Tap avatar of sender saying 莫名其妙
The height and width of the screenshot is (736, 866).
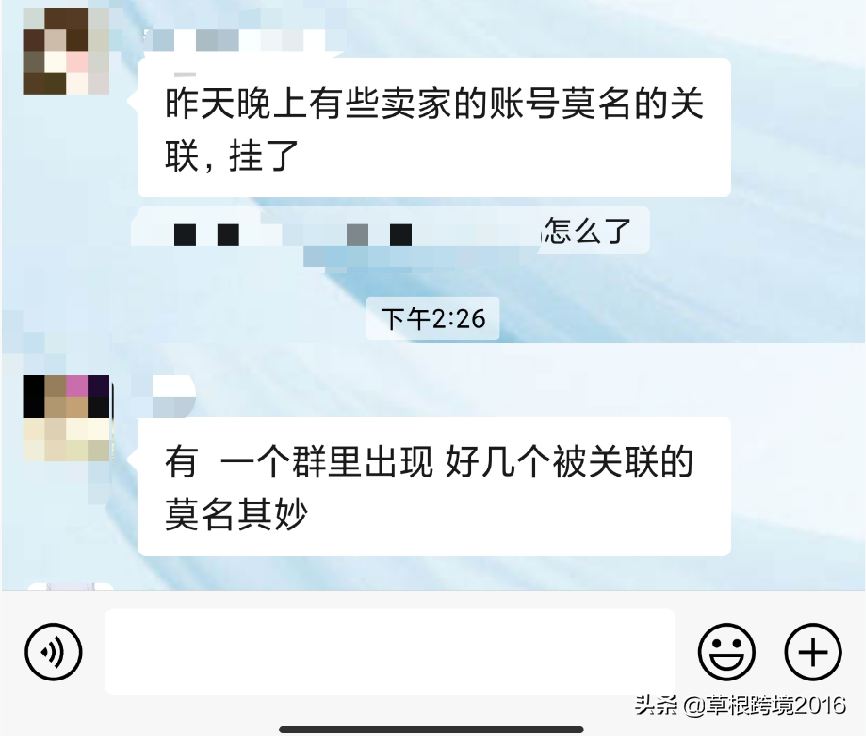pyautogui.click(x=66, y=418)
